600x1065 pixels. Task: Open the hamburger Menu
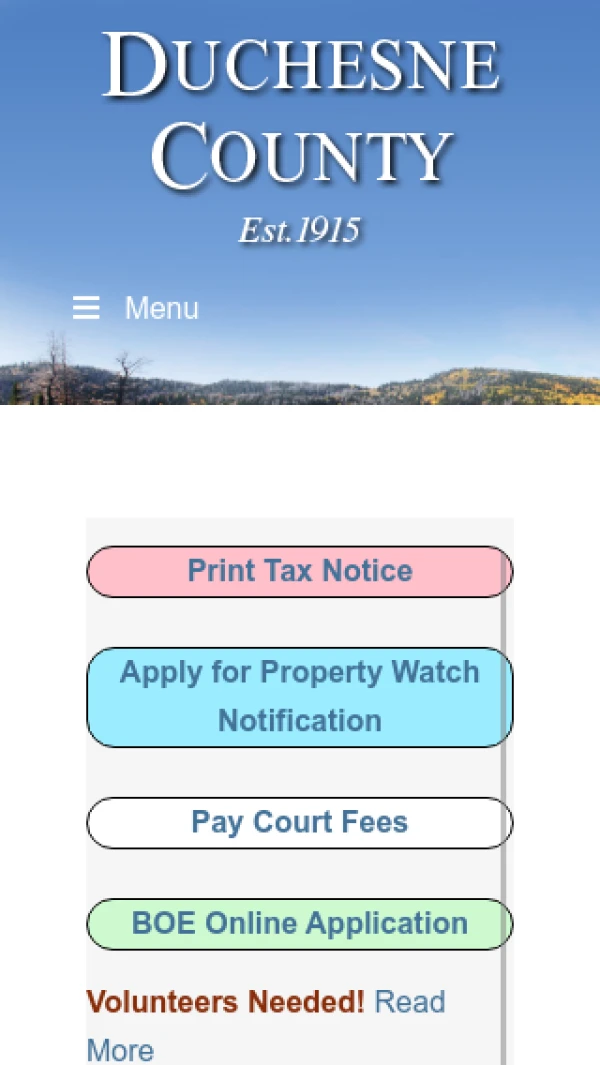(136, 308)
